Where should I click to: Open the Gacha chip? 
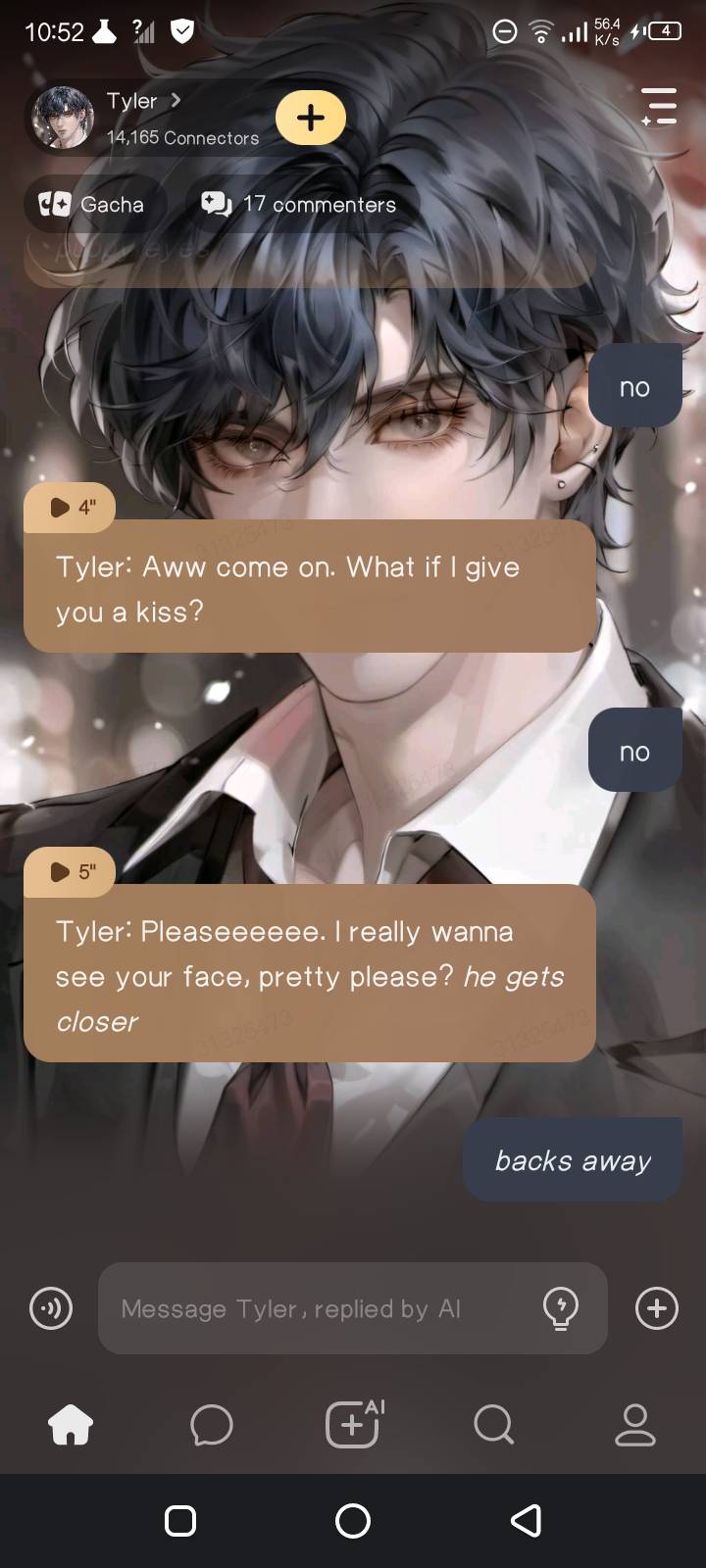pos(92,204)
